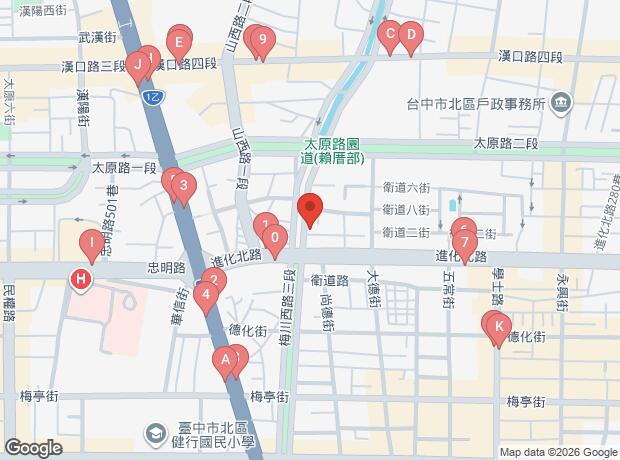The width and height of the screenshot is (620, 460).
Task: Select map marker 3
Action: pyautogui.click(x=183, y=186)
